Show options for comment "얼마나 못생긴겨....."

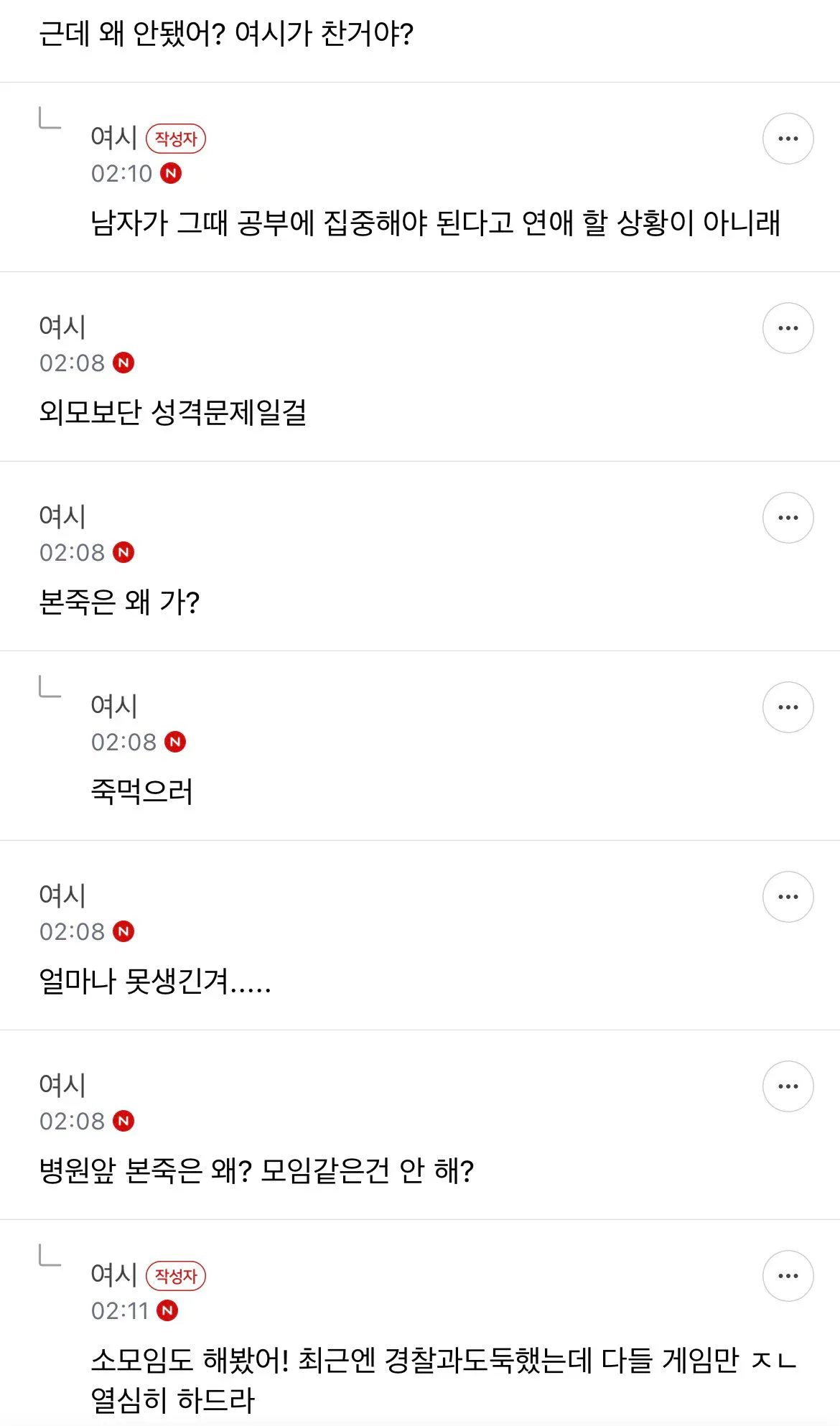[x=788, y=897]
